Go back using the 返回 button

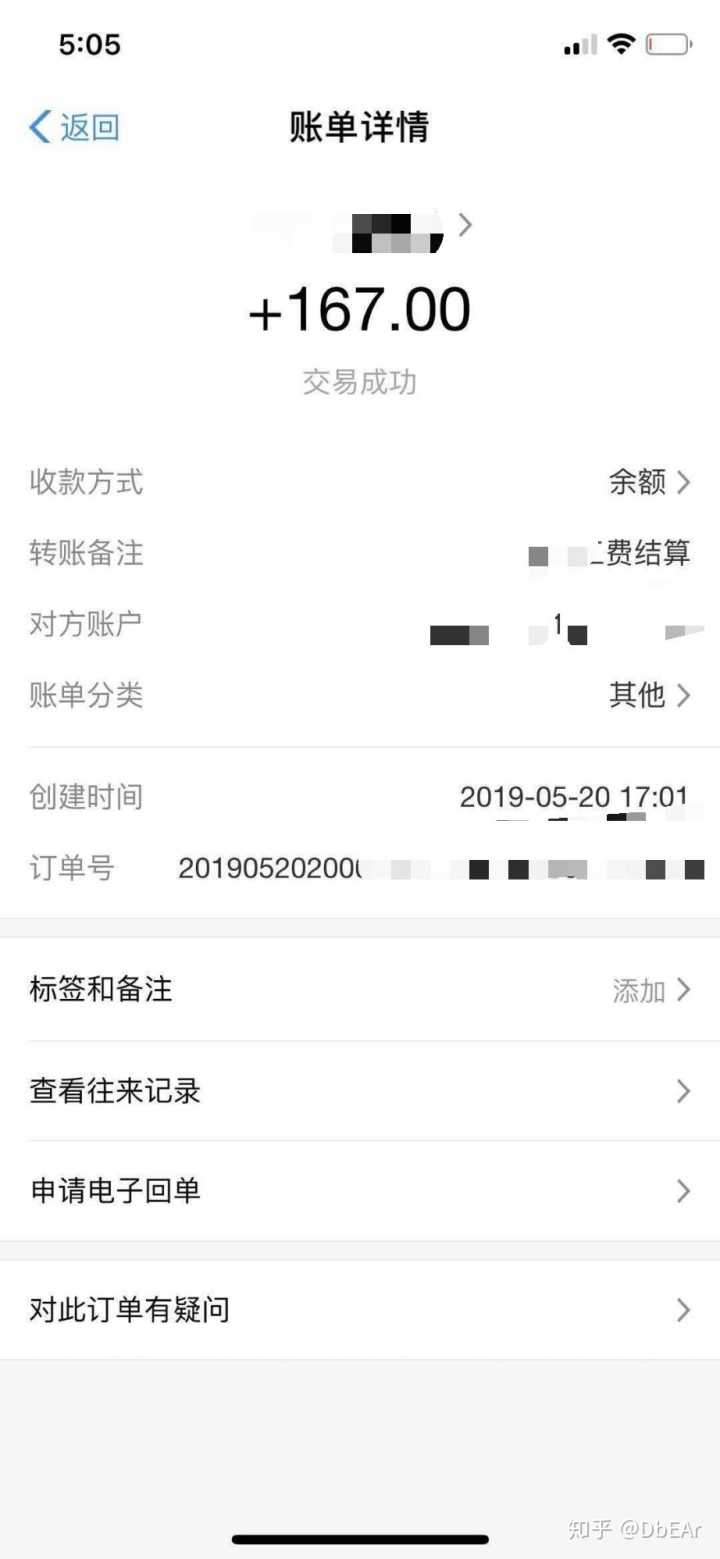pos(75,128)
